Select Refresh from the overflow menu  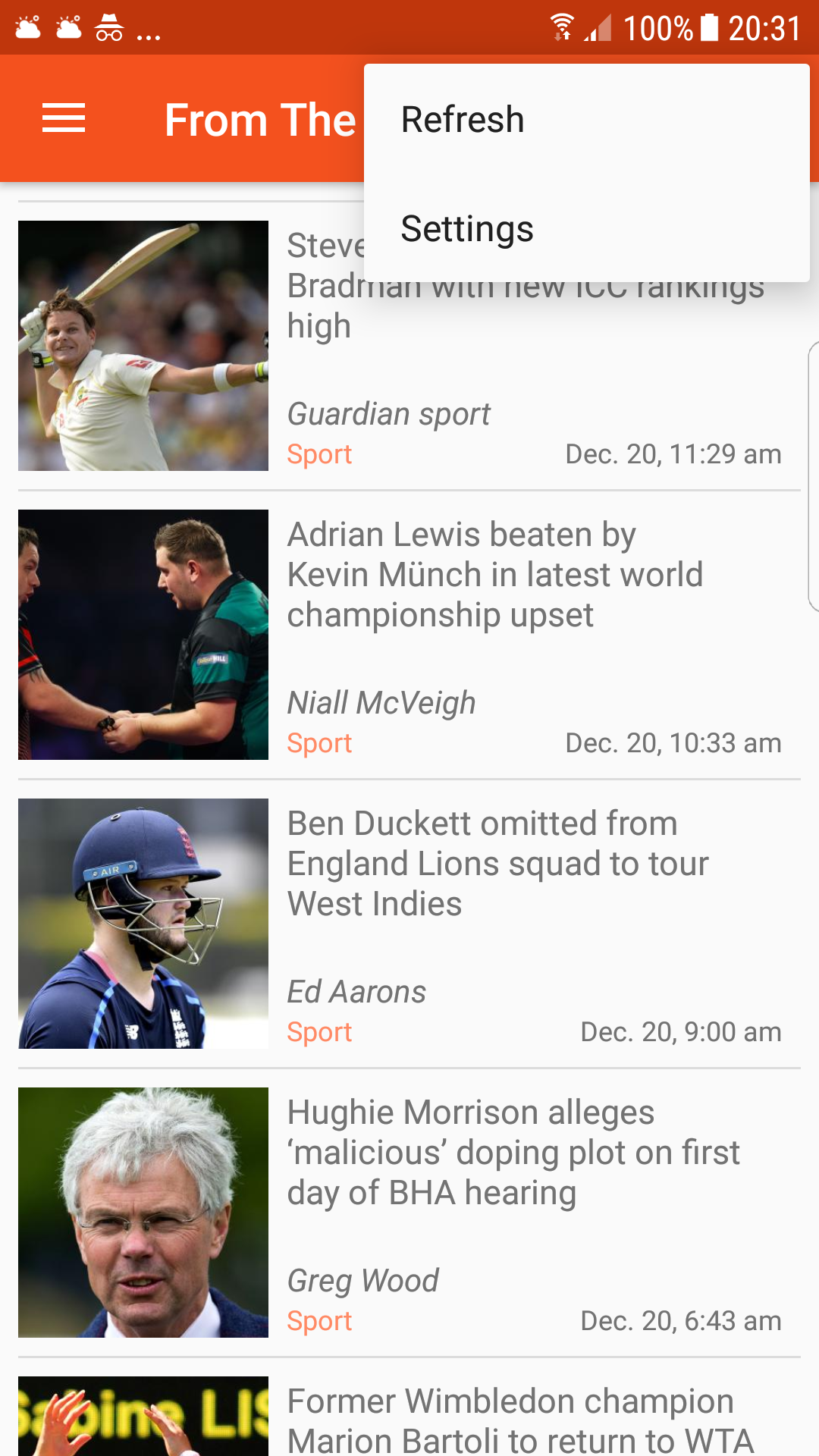click(x=586, y=119)
